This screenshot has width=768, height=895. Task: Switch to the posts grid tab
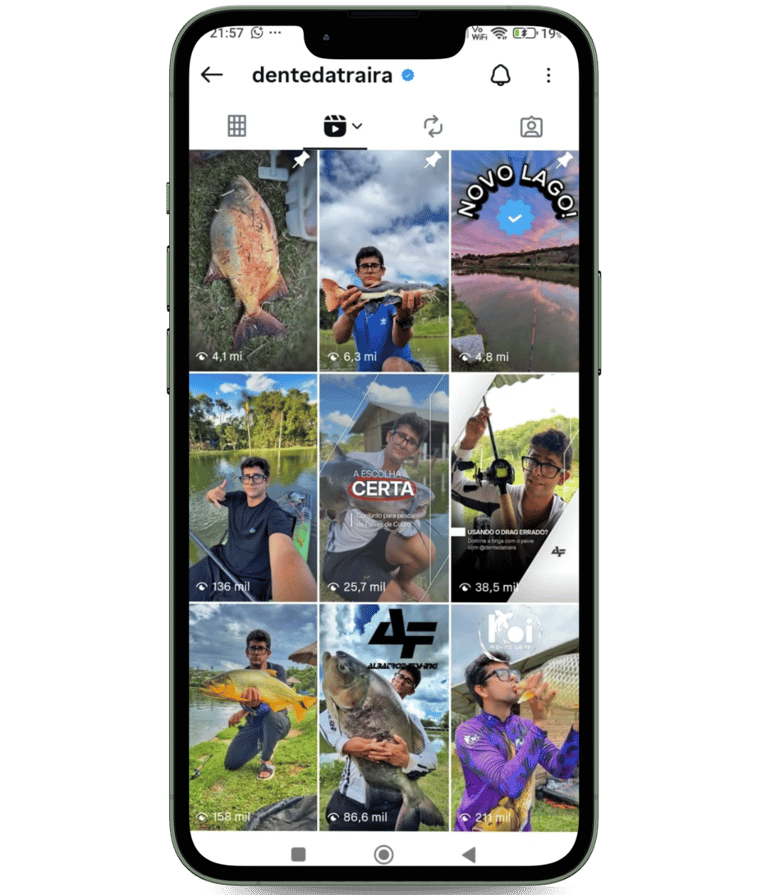click(237, 126)
